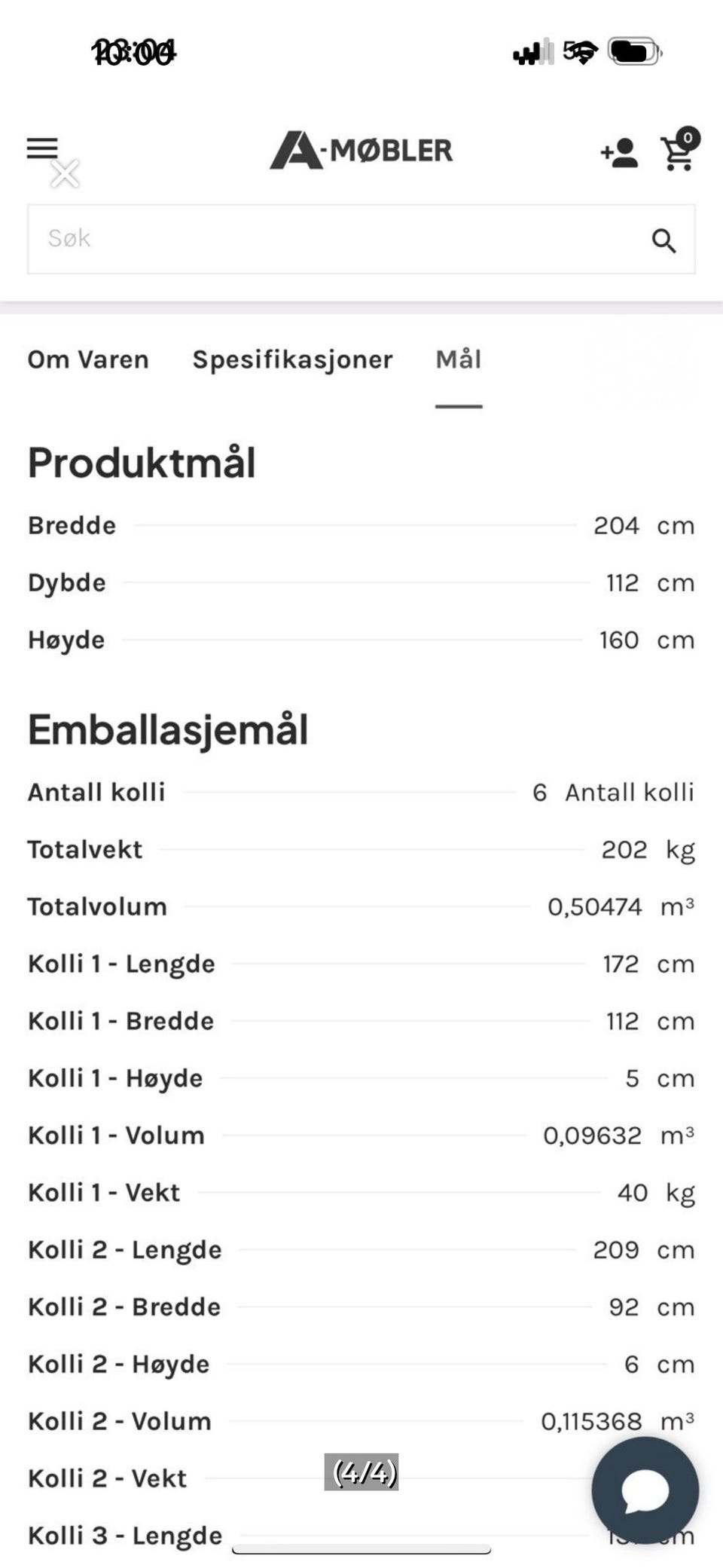Screen dimensions: 723x1568
Task: Click the Søk search input field
Action: (x=301, y=238)
